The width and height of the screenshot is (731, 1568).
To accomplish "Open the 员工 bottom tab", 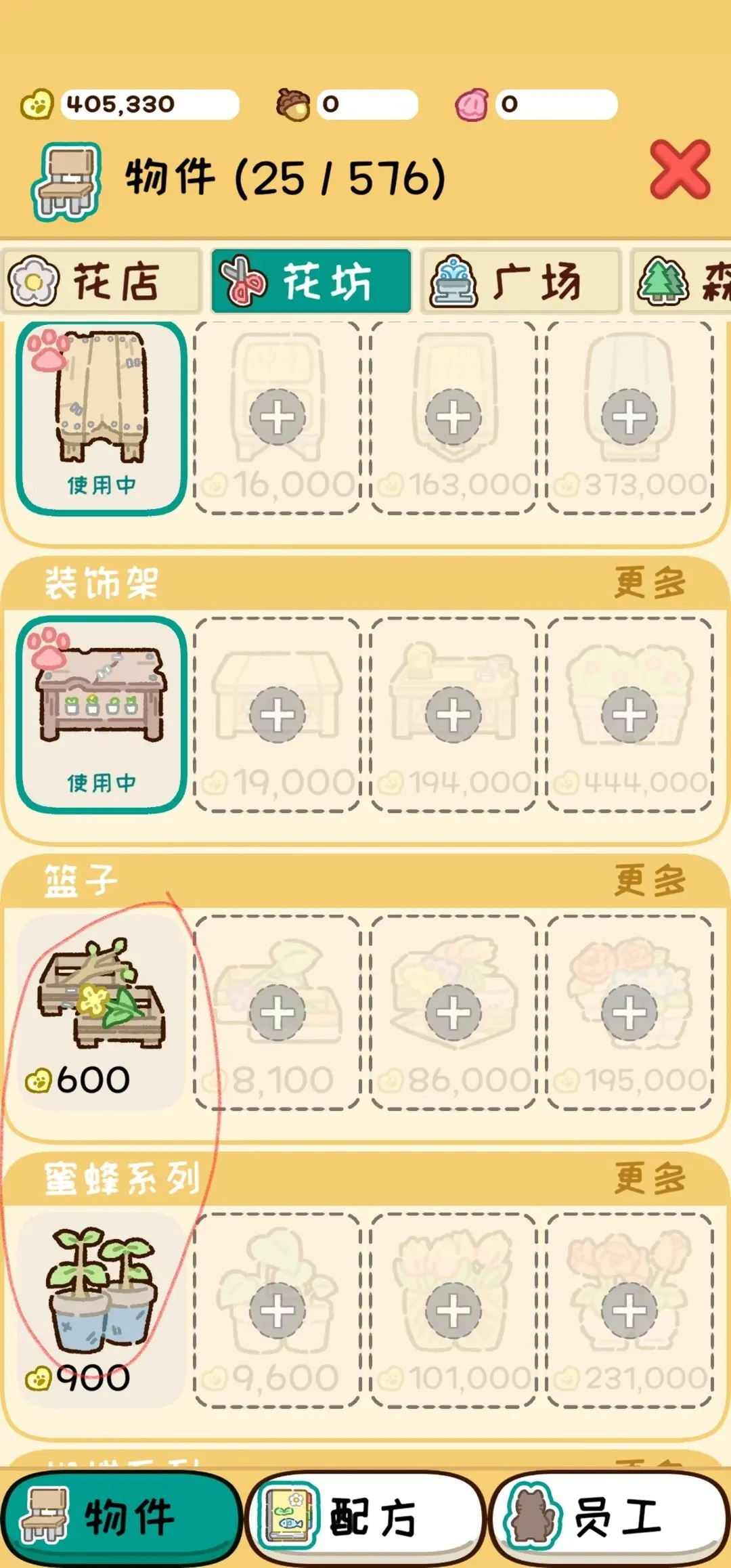I will 607,1517.
